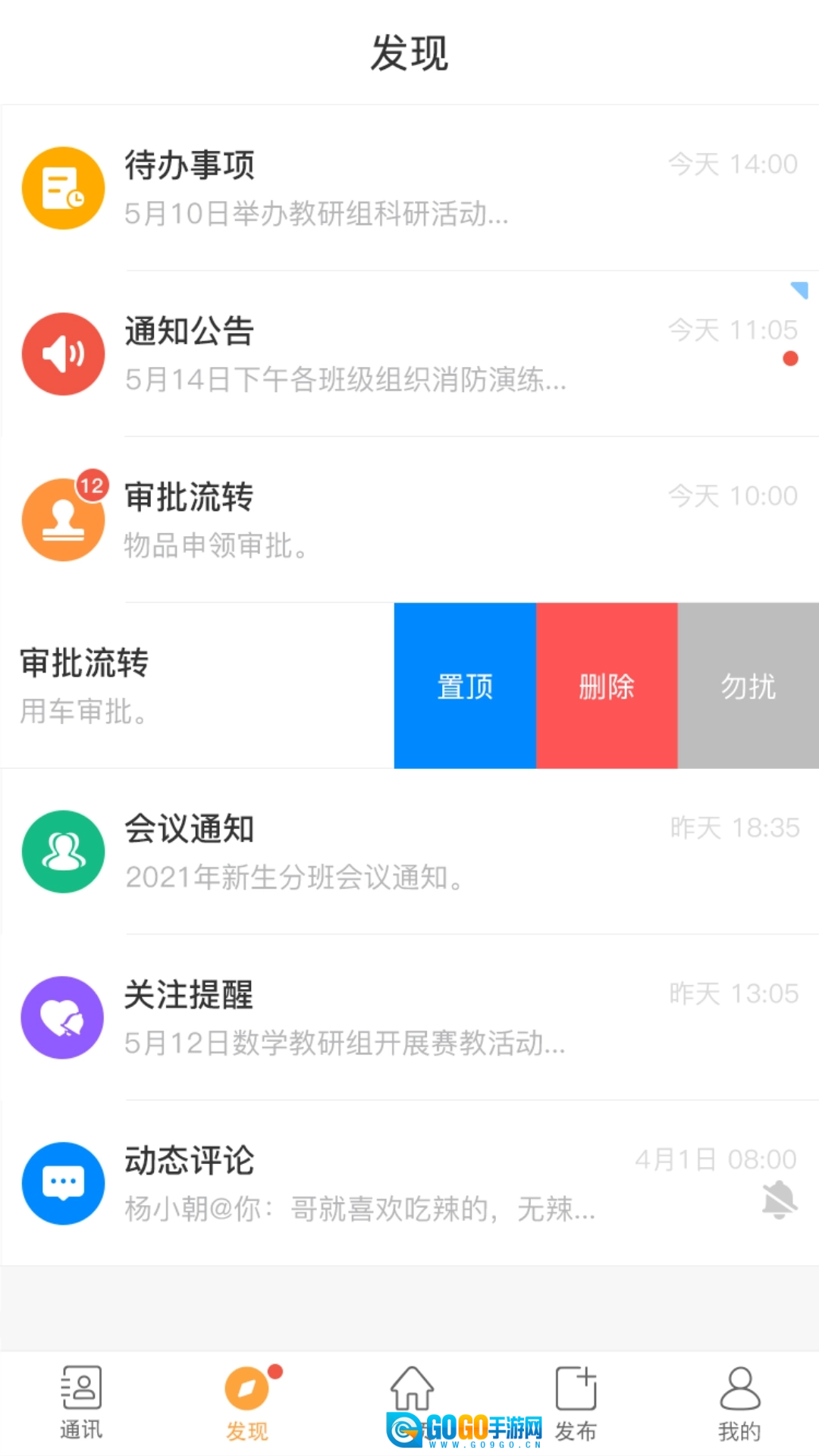The height and width of the screenshot is (1456, 819).
Task: Tap the 通知公告 announcement speaker icon
Action: pyautogui.click(x=63, y=353)
